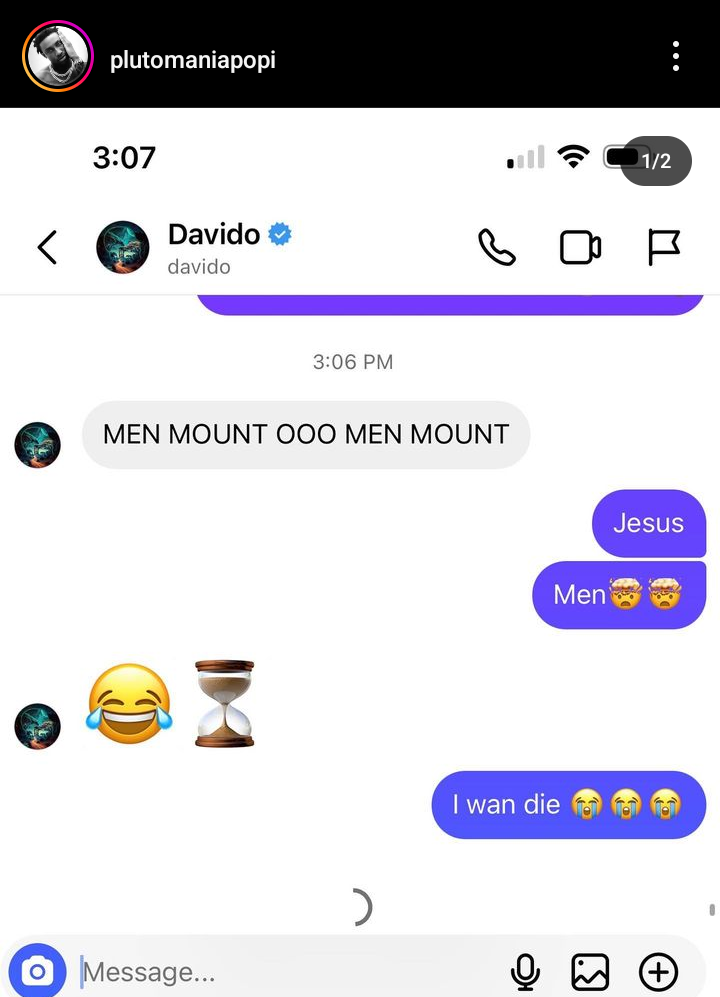Image resolution: width=720 pixels, height=997 pixels.
Task: Open the plutomaniapopi profile via the username
Action: point(192,60)
